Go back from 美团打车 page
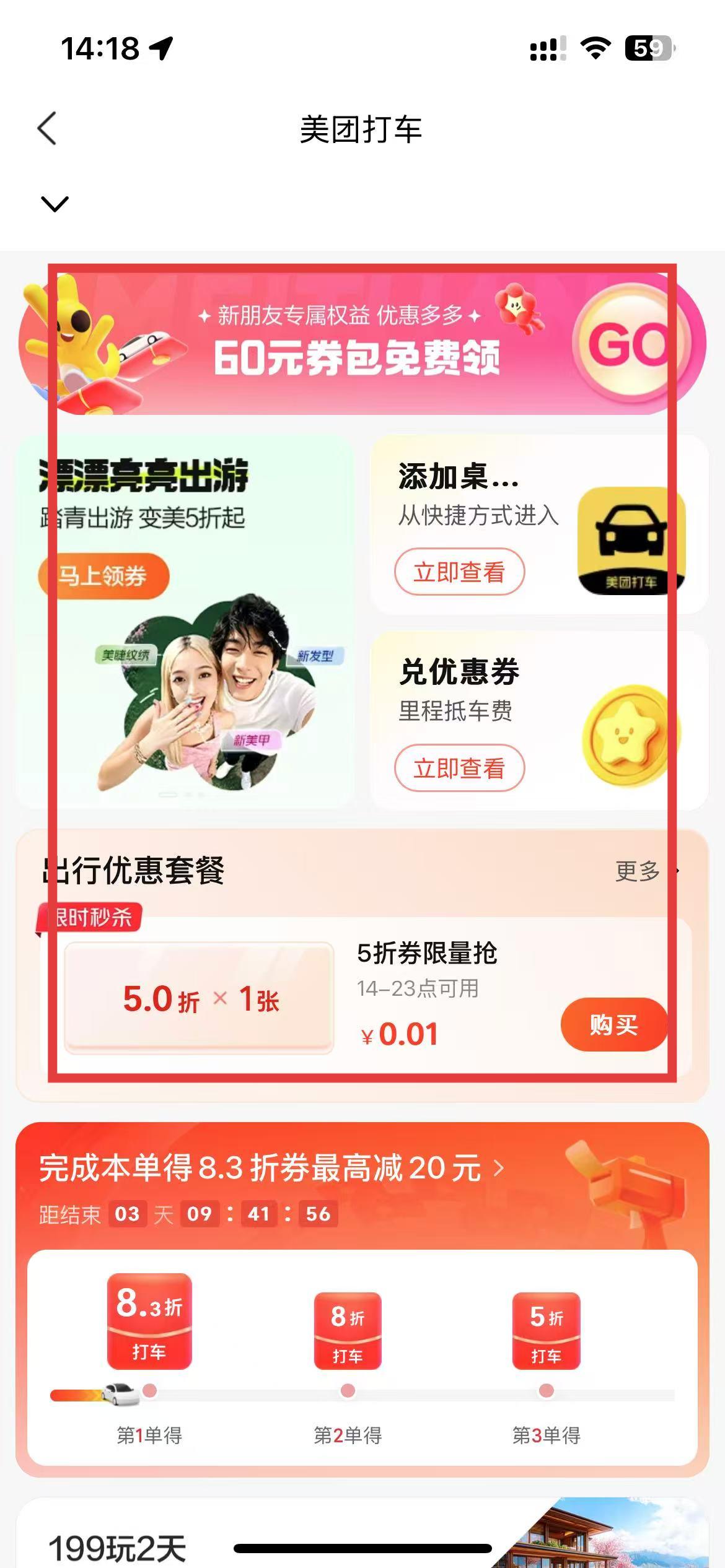 [47, 128]
